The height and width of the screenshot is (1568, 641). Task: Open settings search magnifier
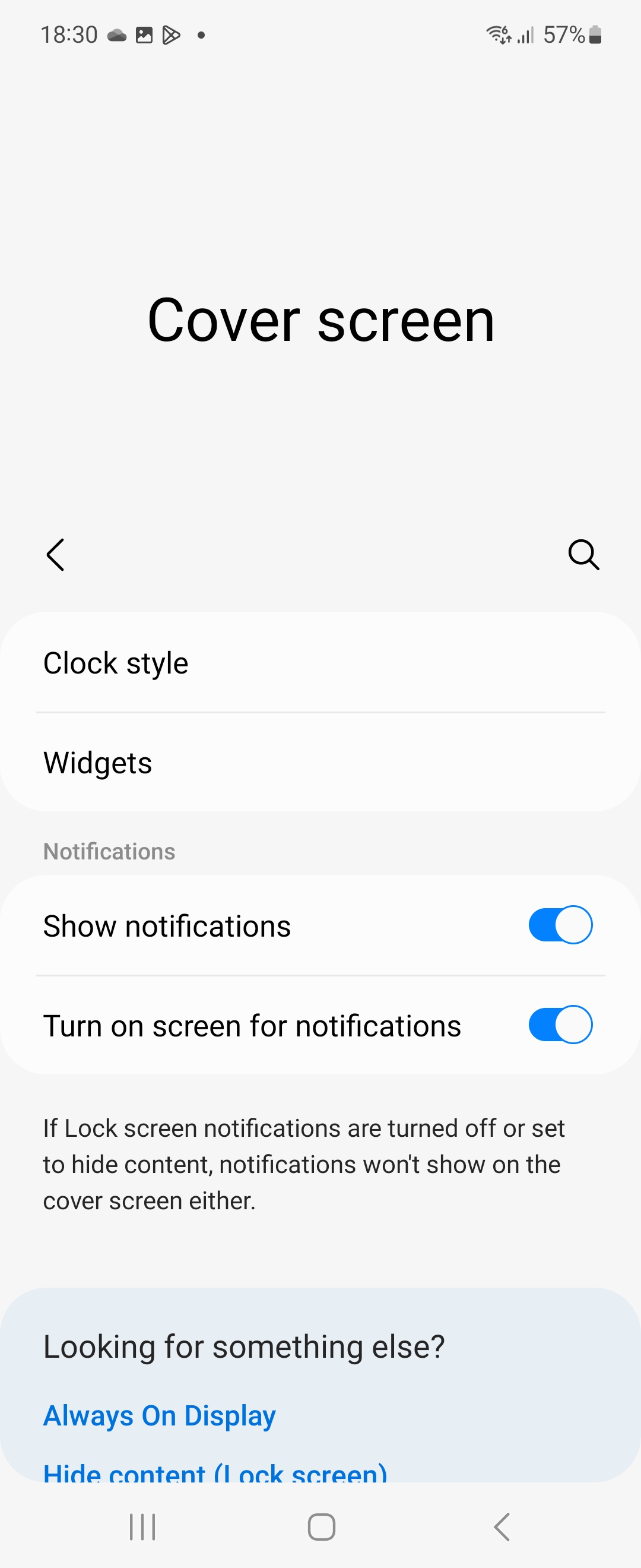[x=583, y=555]
